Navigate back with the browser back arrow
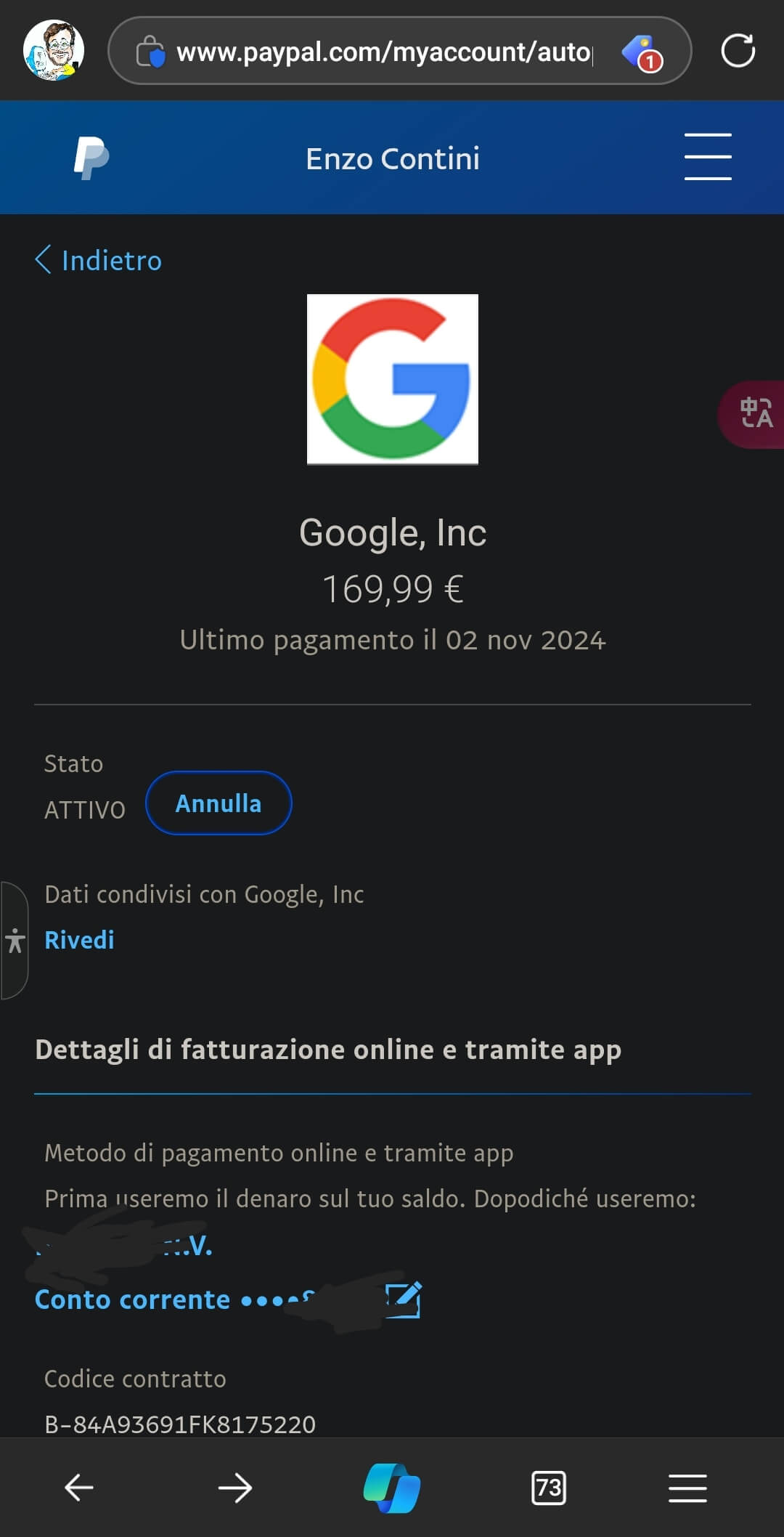This screenshot has width=784, height=1537. click(79, 1488)
